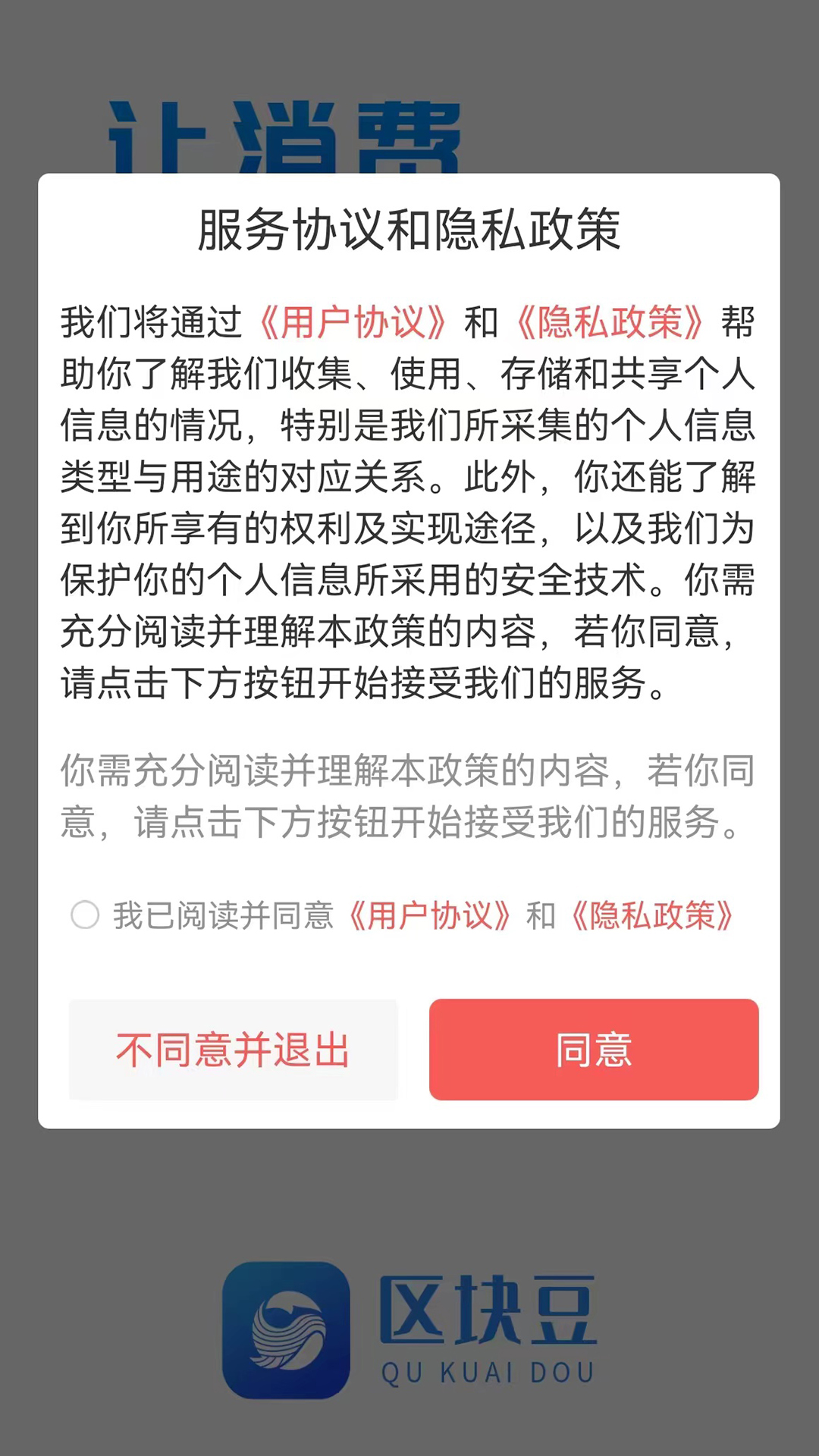Open 《用户协议》 link in the paragraph
This screenshot has height=1456, width=819.
pyautogui.click(x=353, y=322)
